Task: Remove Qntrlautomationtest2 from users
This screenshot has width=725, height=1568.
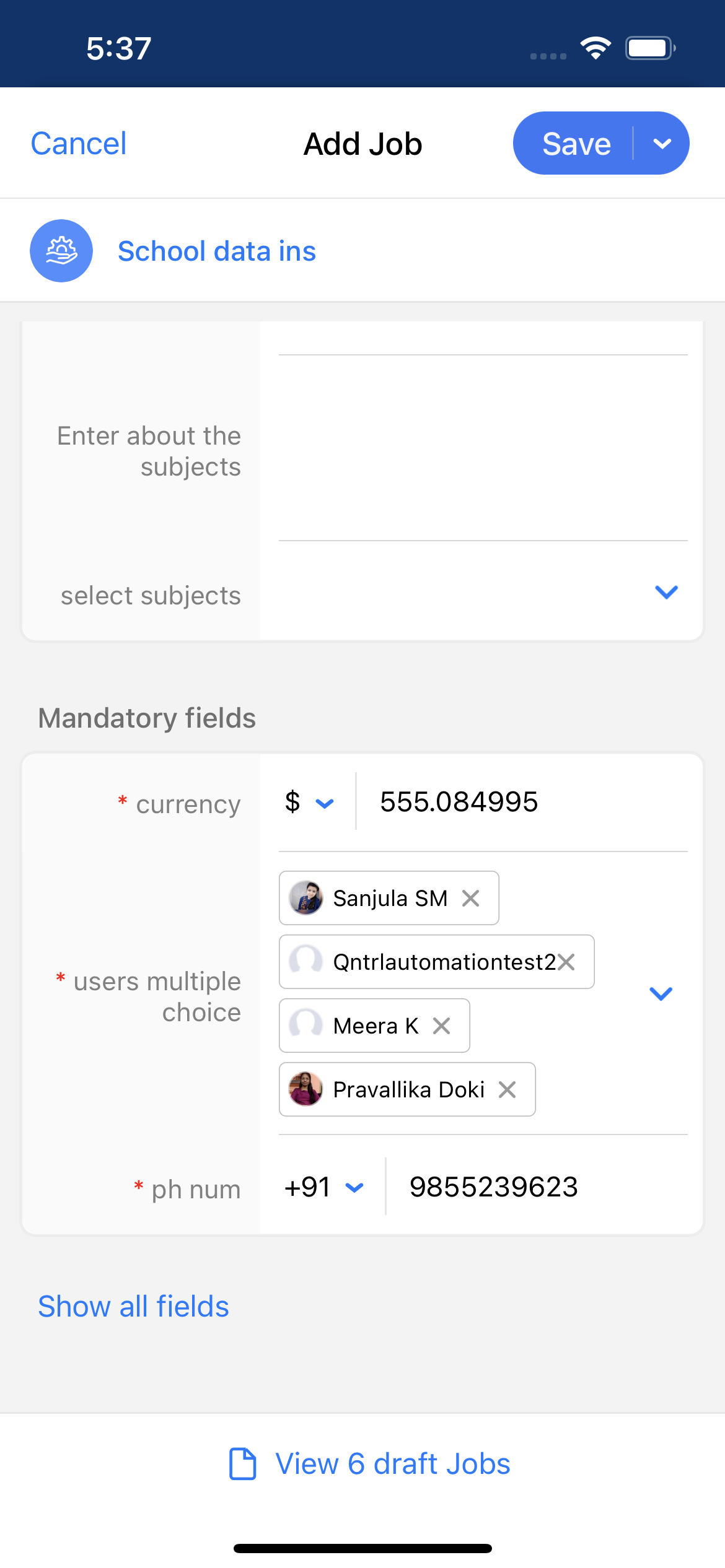Action: [x=566, y=962]
